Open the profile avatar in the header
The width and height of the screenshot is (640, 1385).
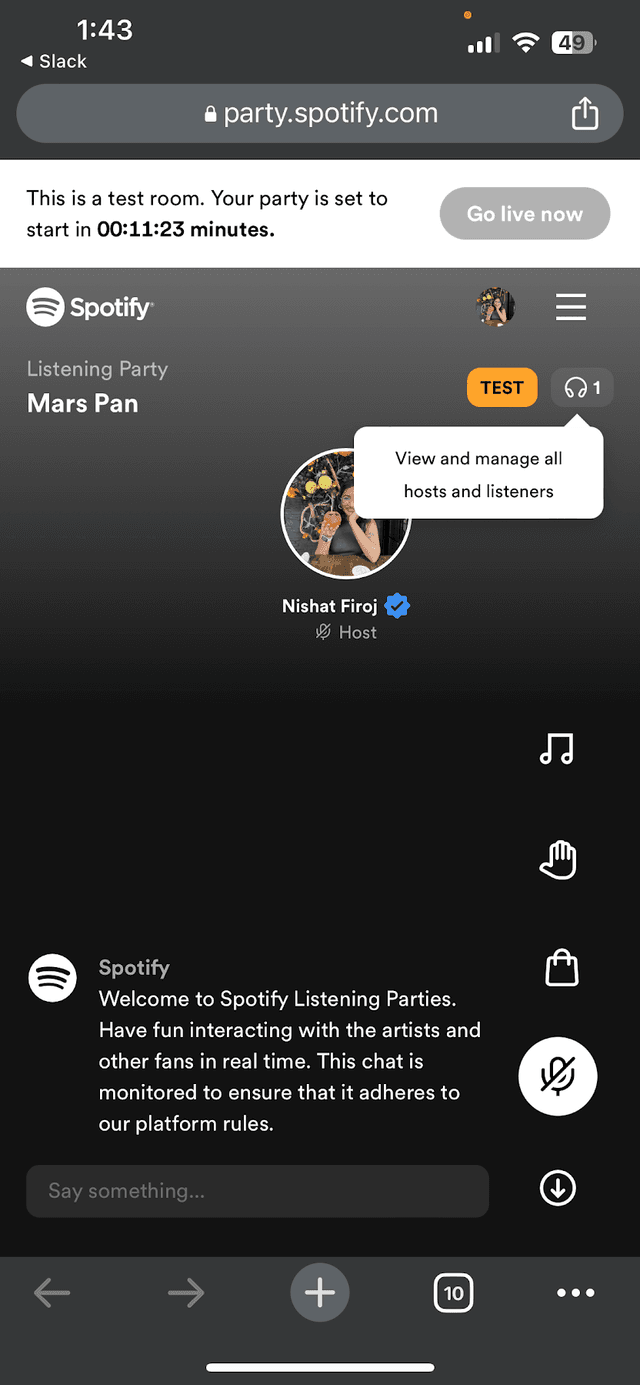[x=495, y=306]
